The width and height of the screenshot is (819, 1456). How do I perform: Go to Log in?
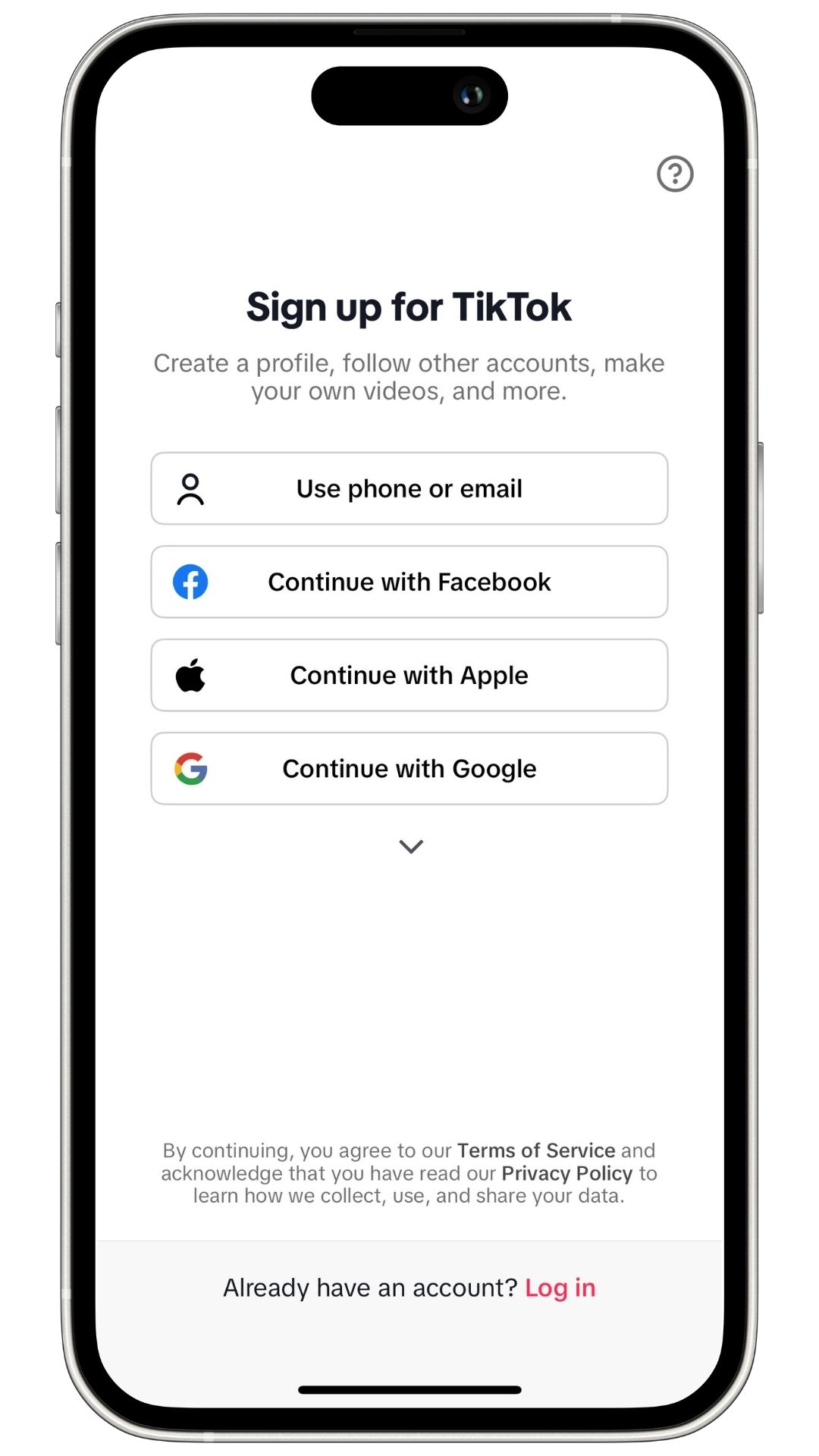point(560,1288)
